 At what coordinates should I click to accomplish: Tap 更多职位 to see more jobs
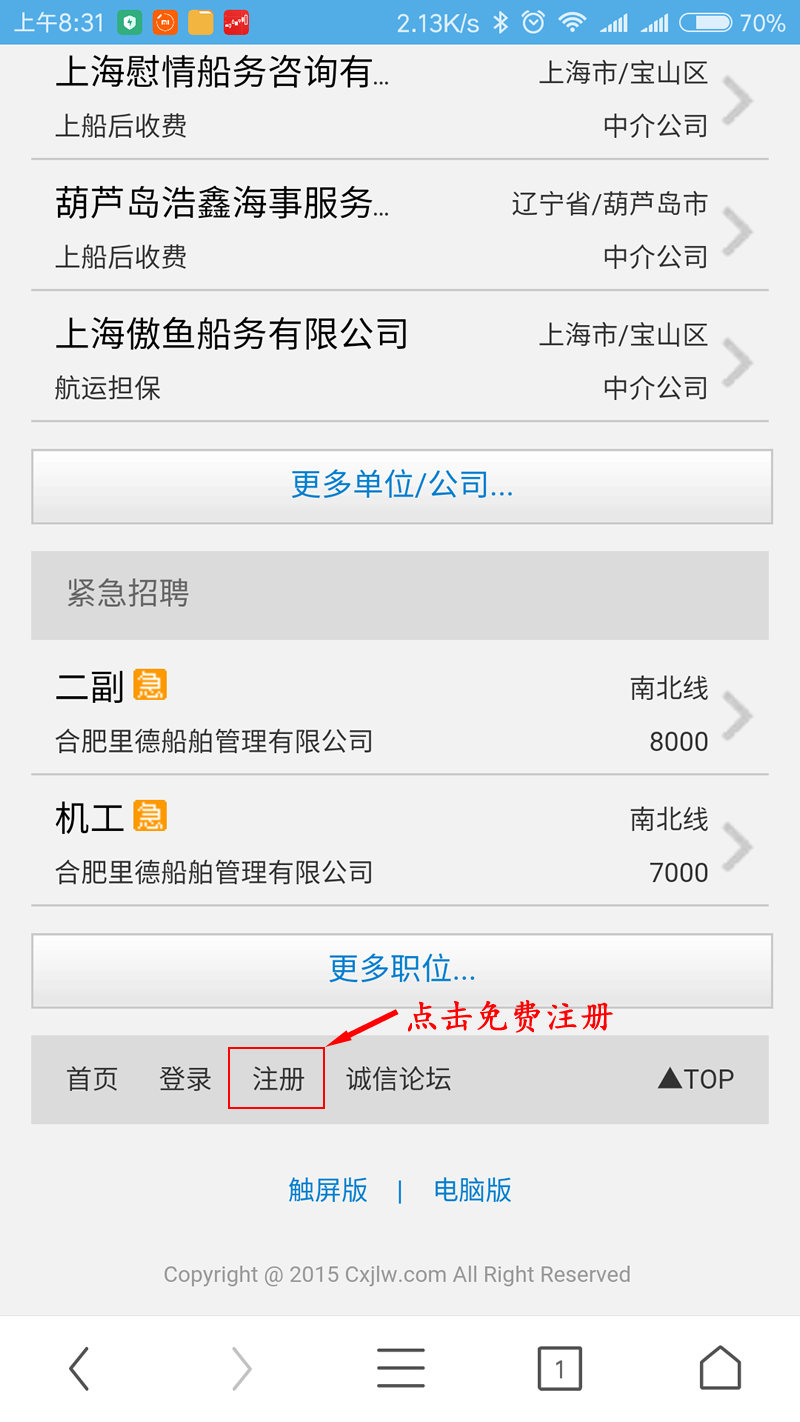click(x=401, y=969)
